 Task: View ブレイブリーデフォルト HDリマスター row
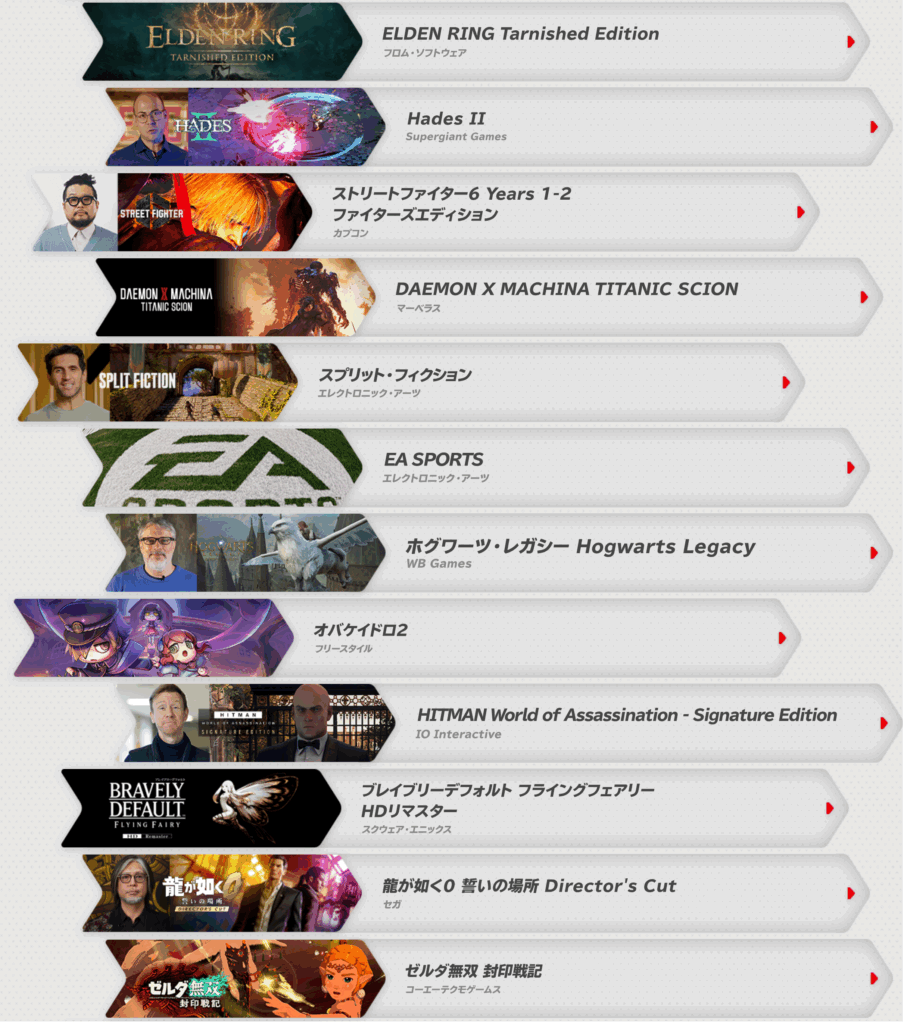(x=508, y=807)
